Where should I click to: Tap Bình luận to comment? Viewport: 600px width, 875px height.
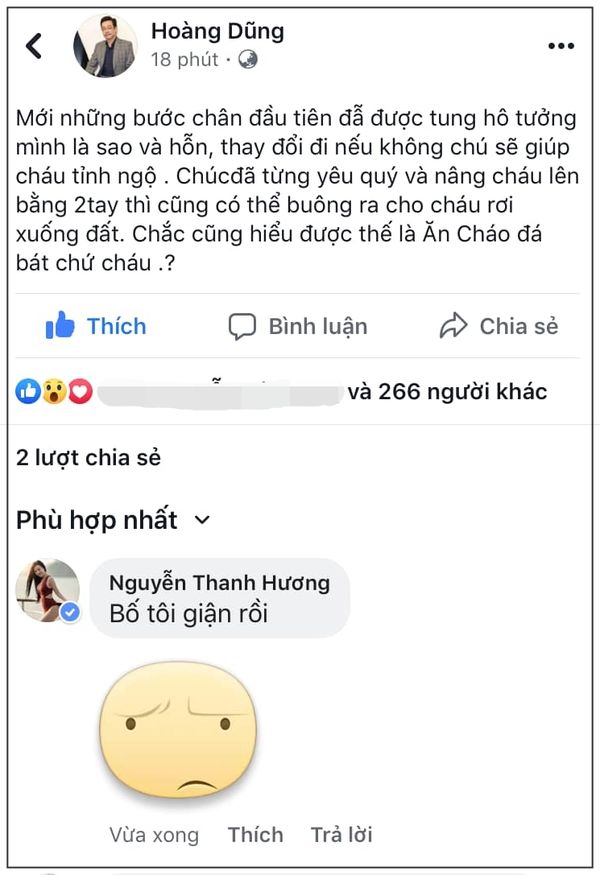tap(298, 326)
